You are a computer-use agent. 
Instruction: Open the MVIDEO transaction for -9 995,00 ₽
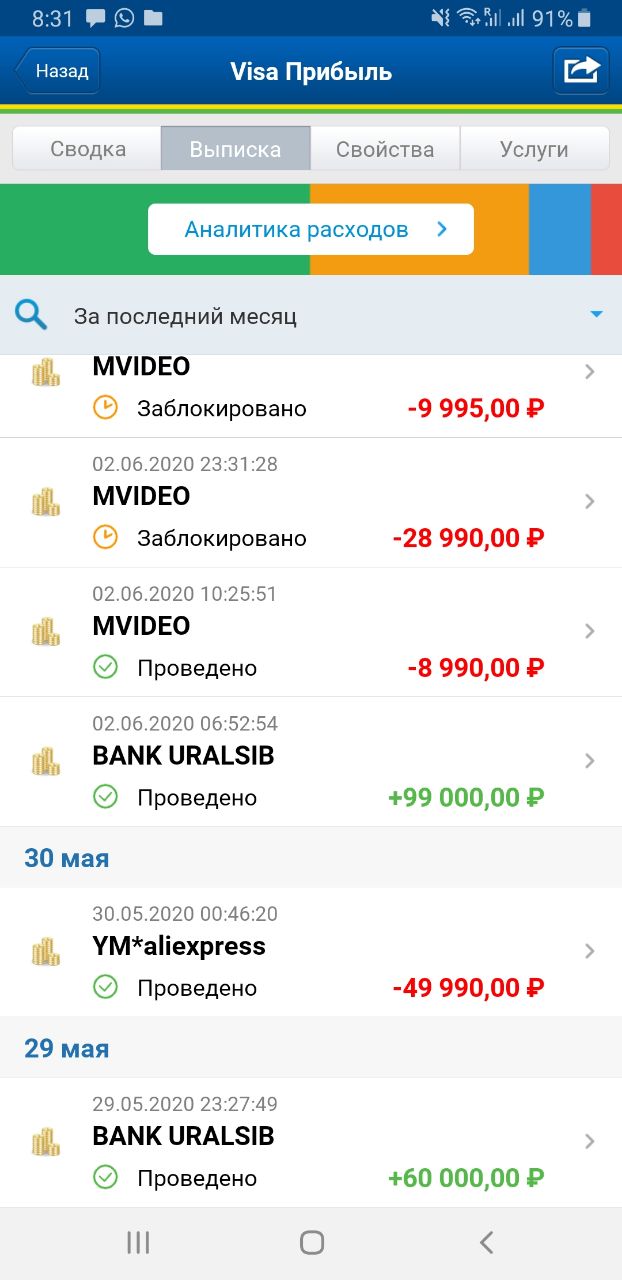coord(311,395)
